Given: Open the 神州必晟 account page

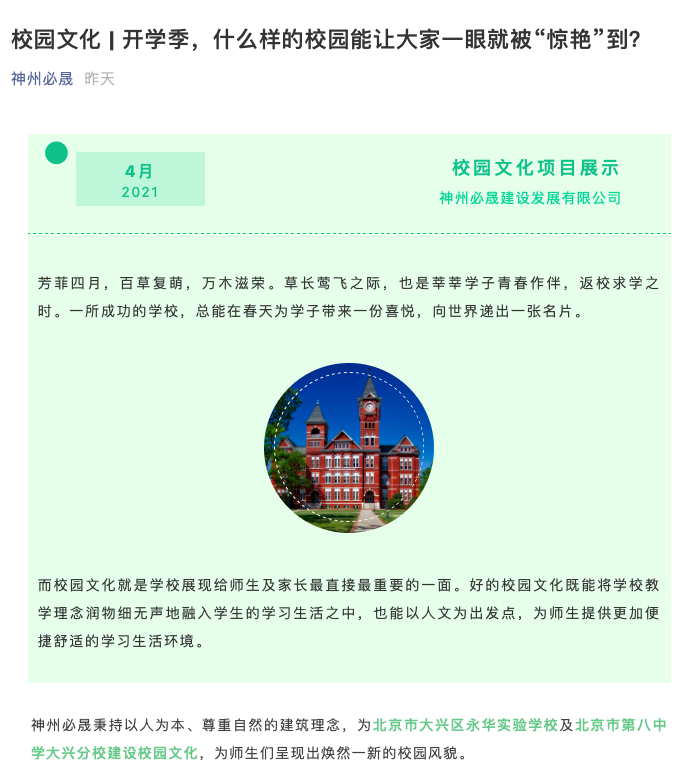Looking at the screenshot, I should (42, 79).
